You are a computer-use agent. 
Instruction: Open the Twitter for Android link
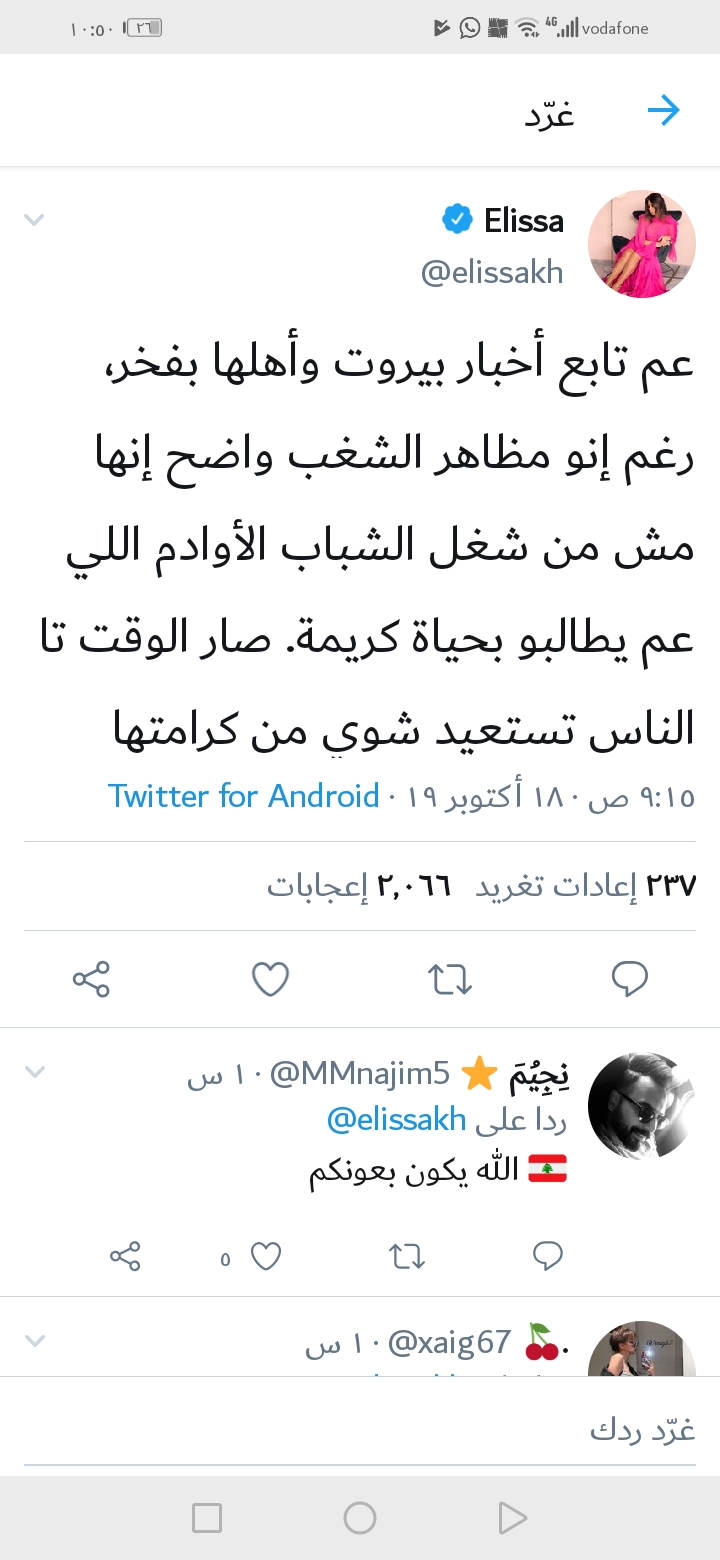click(x=243, y=796)
